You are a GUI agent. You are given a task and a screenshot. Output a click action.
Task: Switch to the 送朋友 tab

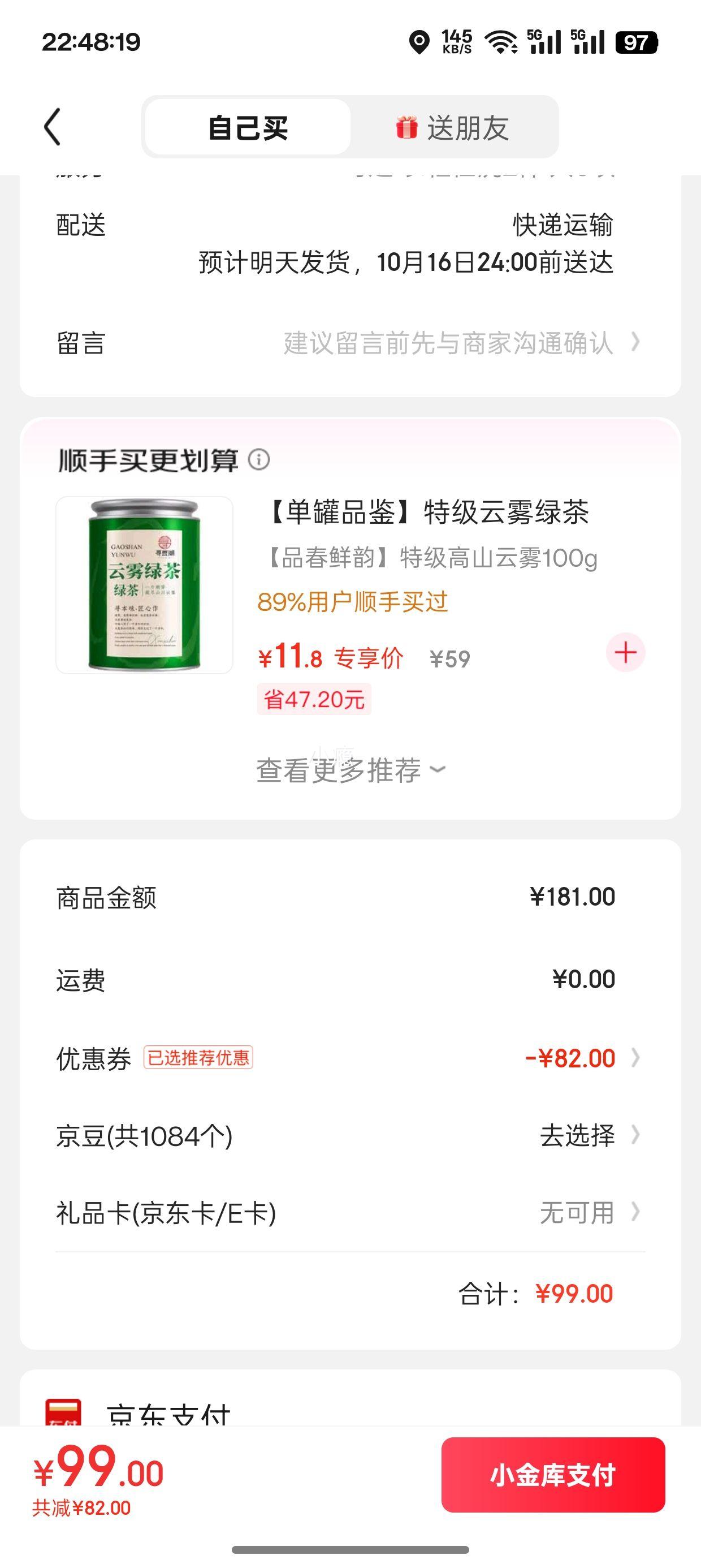(453, 128)
